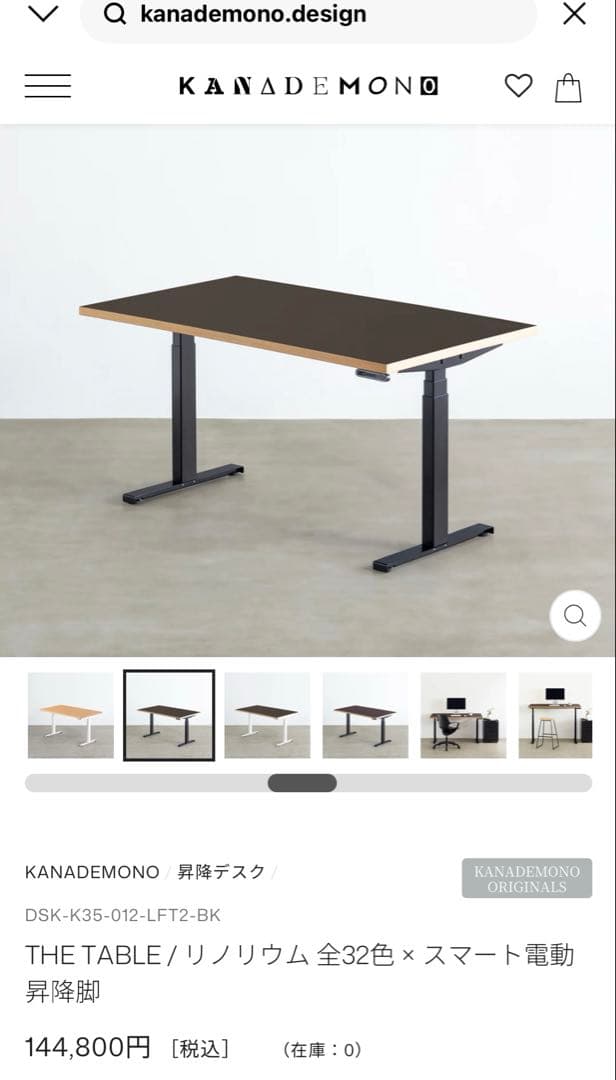Open the wishlist heart icon

(x=518, y=86)
